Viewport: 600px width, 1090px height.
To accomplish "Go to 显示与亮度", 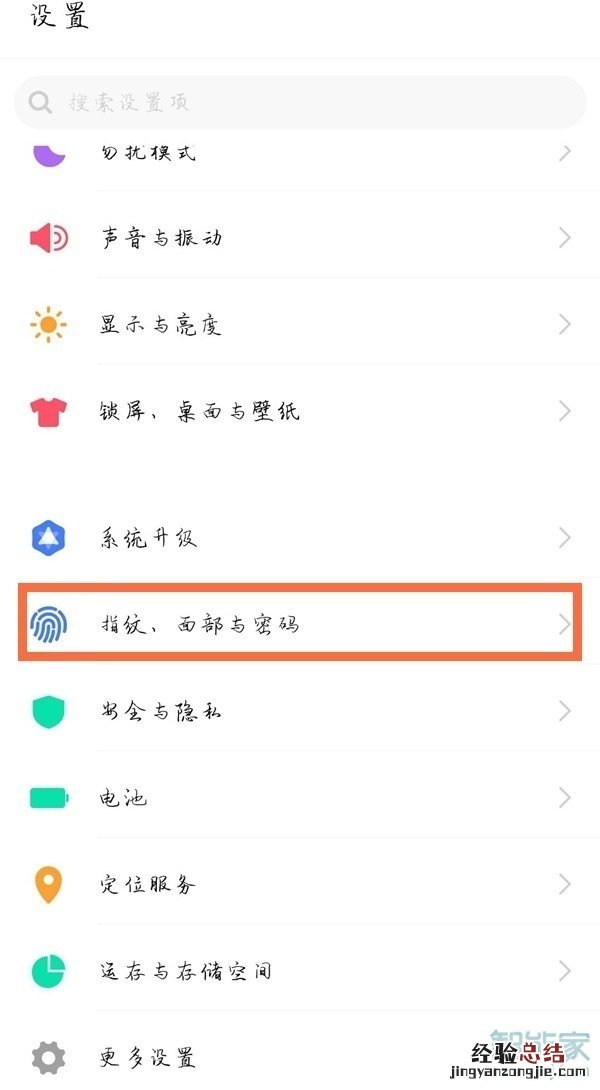I will point(300,325).
